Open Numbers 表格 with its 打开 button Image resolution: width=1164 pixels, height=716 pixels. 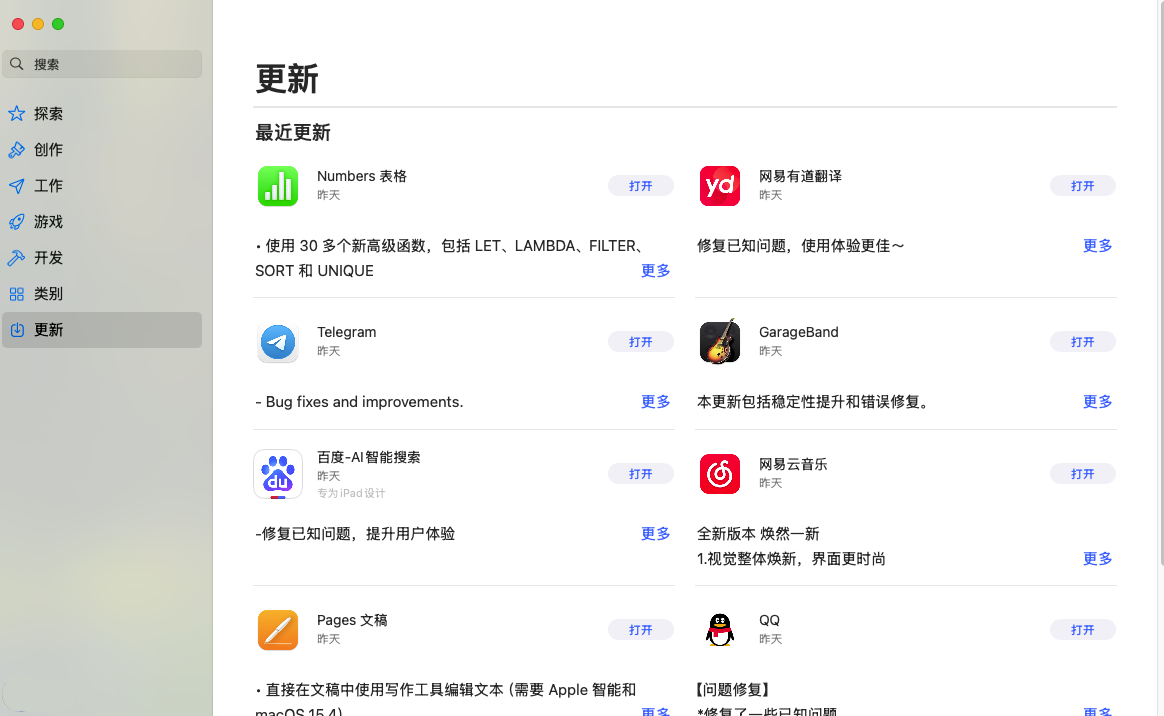[x=640, y=186]
